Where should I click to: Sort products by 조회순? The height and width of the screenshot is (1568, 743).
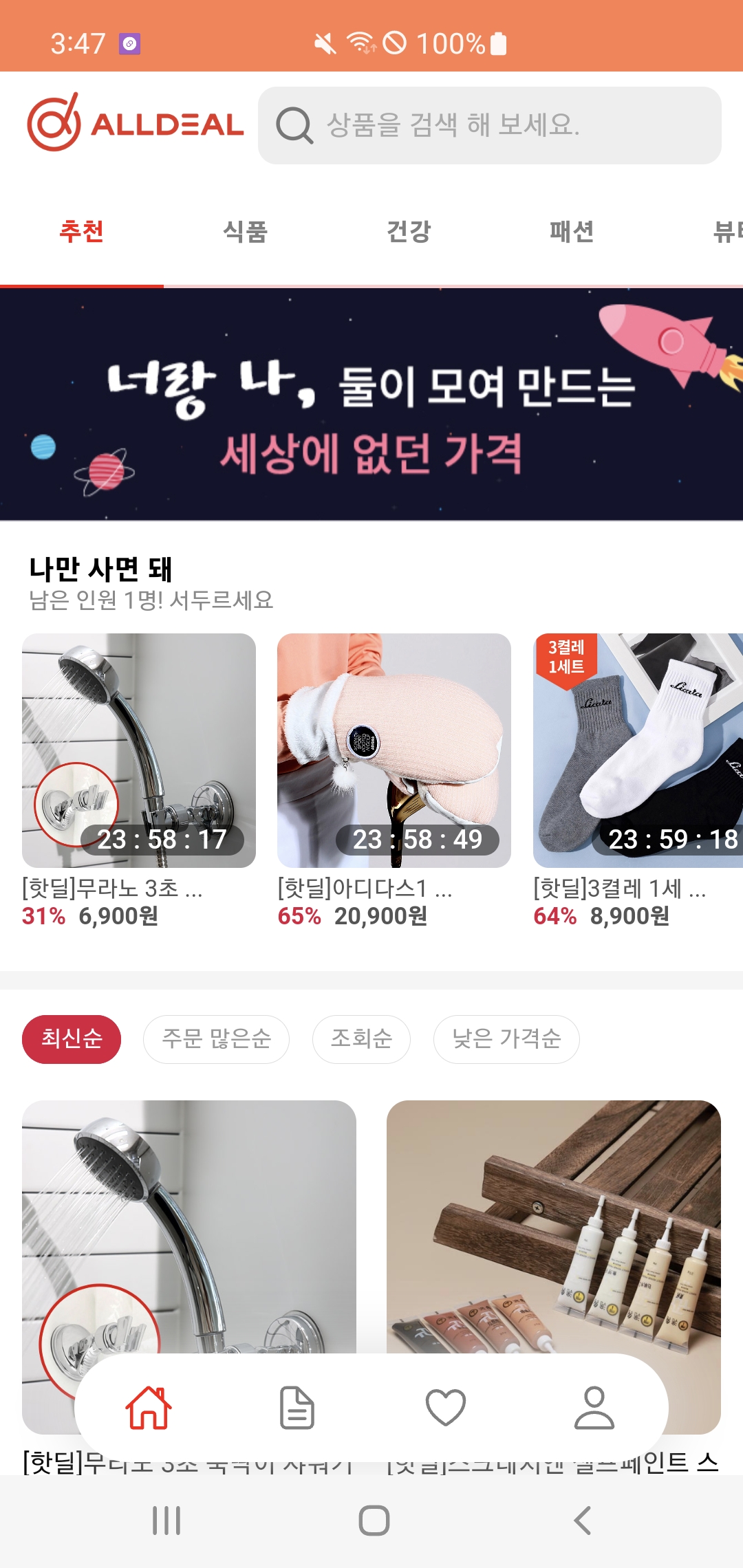pos(361,1039)
